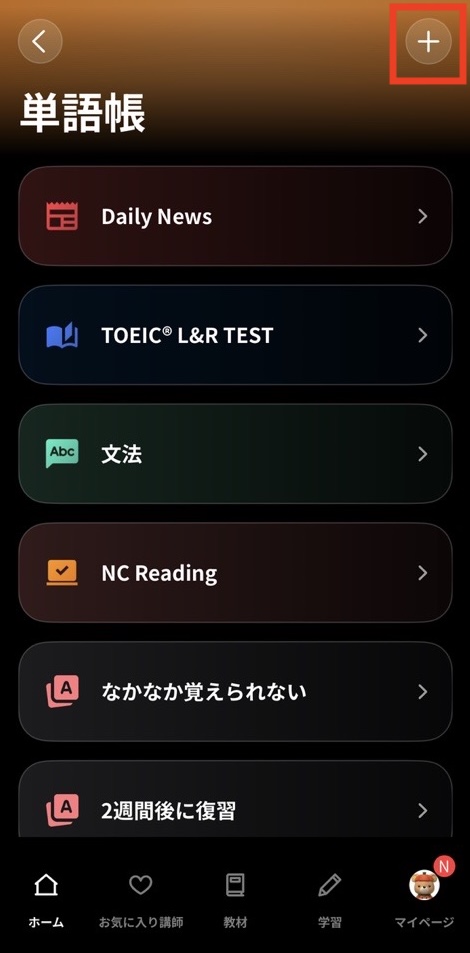470x953 pixels.
Task: Open the Daily News word list
Action: 235,216
